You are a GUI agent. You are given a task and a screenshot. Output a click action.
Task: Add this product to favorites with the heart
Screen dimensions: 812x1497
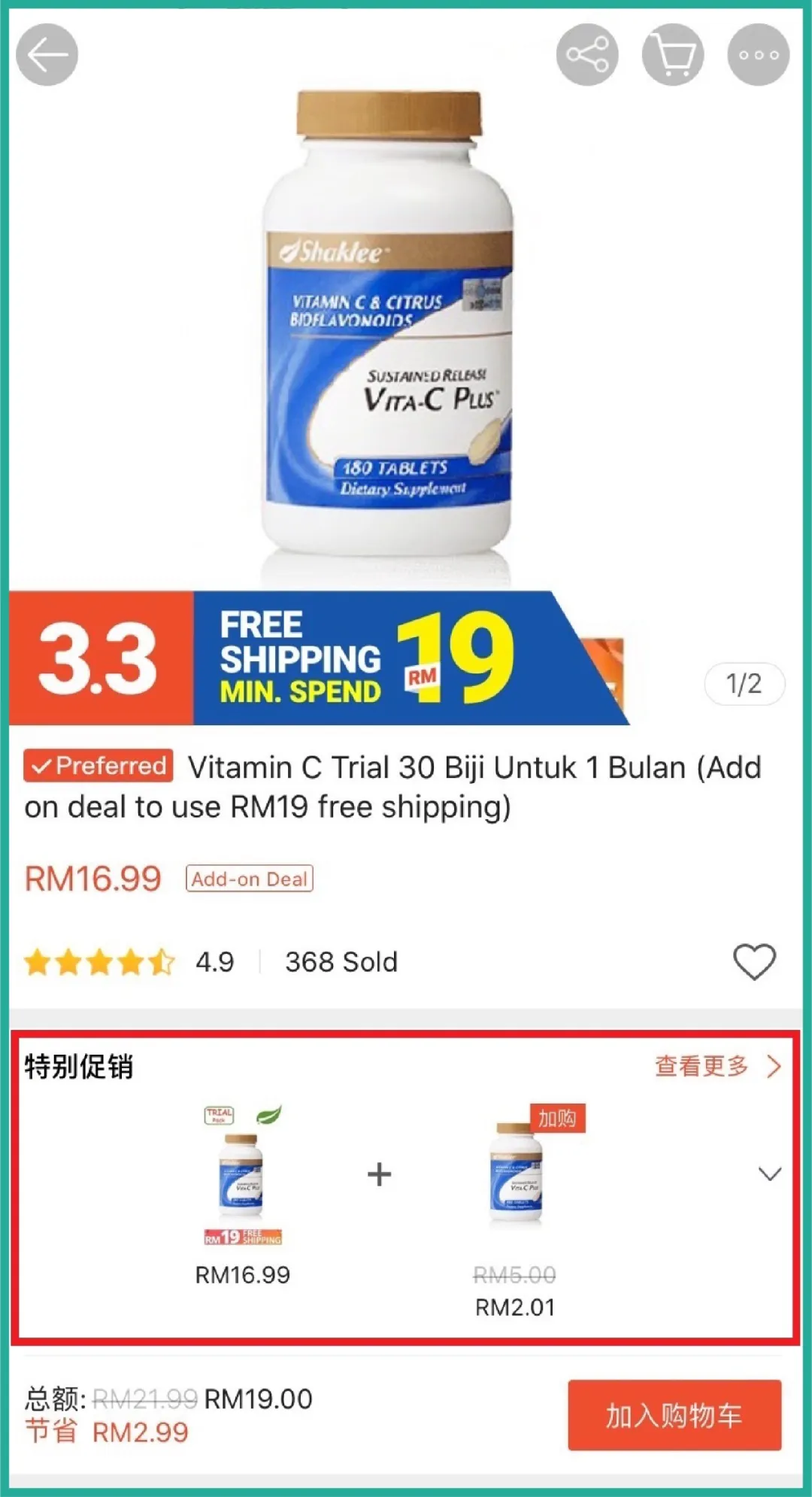tap(754, 961)
